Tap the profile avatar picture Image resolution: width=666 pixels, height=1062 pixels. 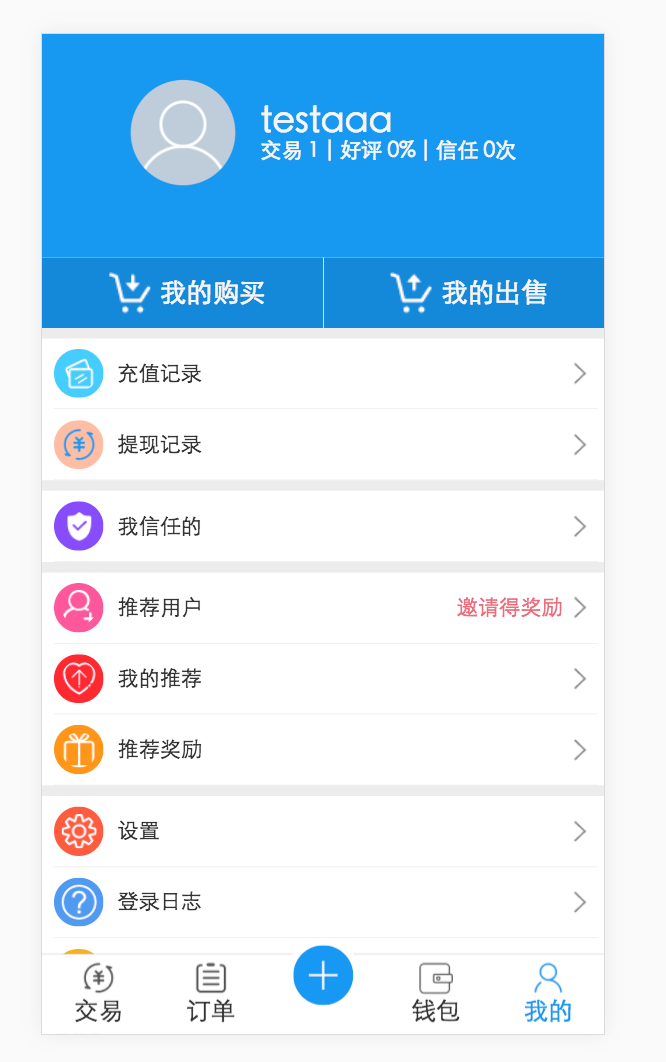[x=183, y=133]
